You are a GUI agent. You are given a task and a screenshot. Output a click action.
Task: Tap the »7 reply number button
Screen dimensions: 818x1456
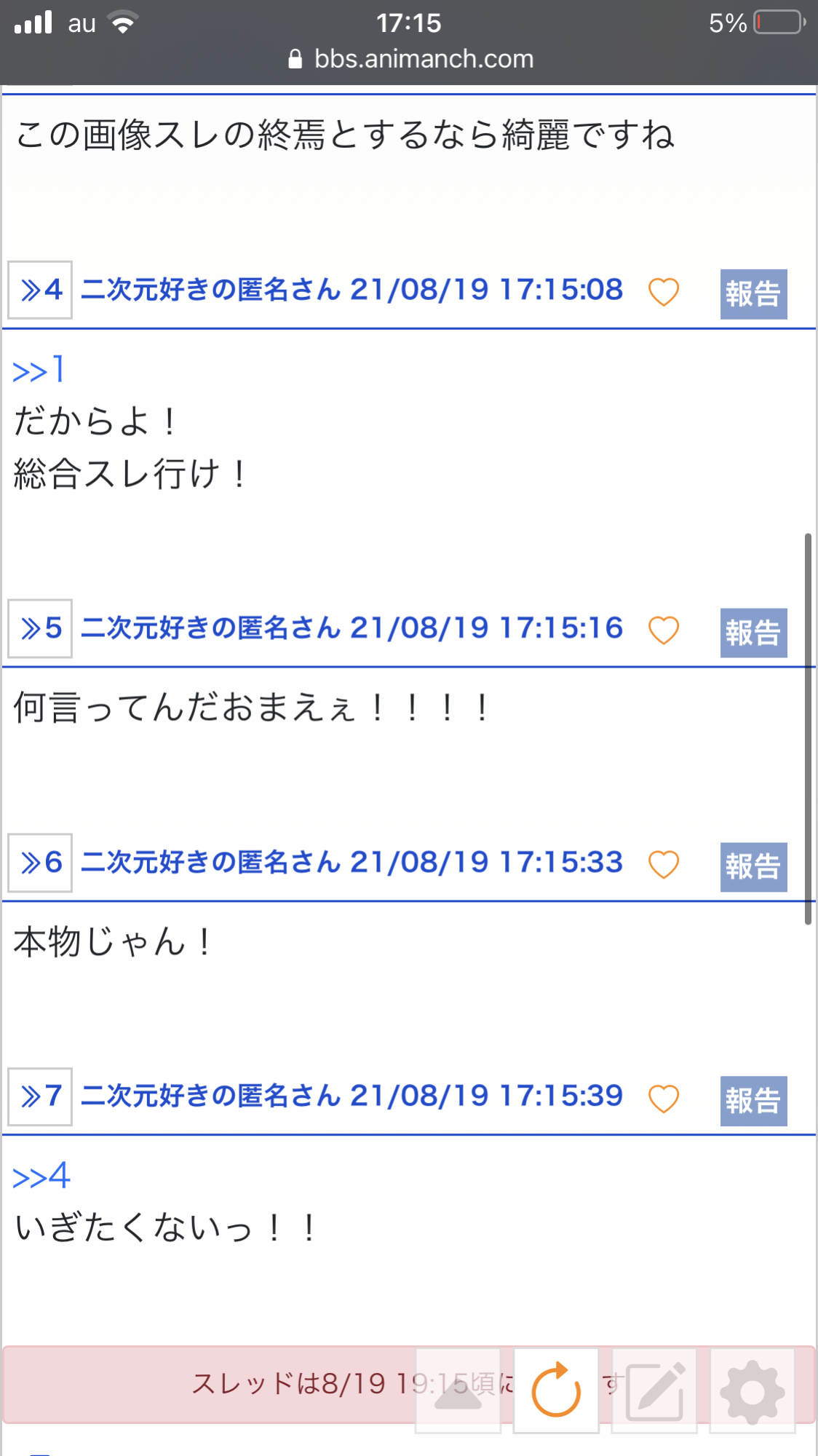coord(40,1096)
